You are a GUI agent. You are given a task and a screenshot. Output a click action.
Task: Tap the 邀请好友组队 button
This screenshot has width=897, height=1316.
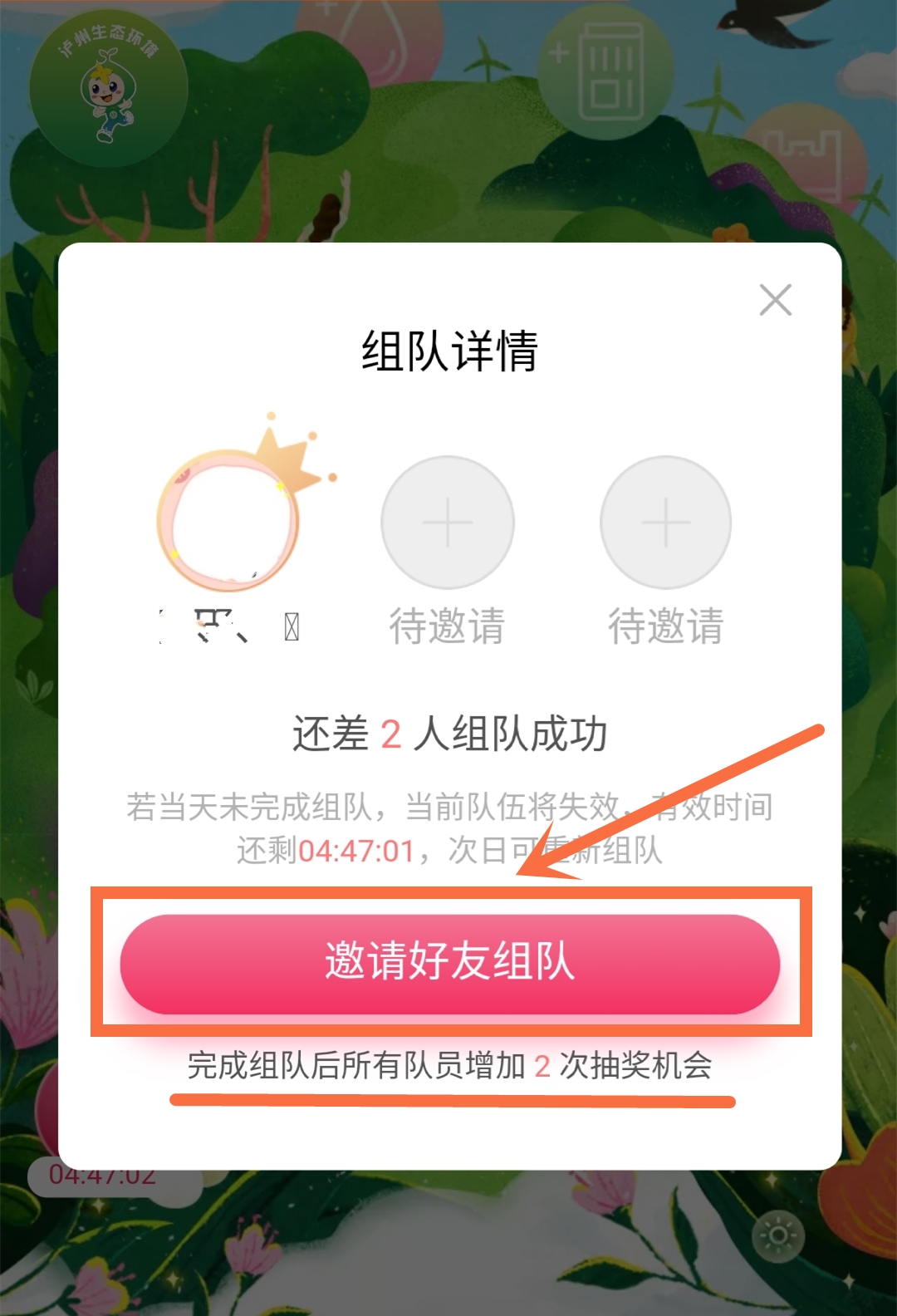pyautogui.click(x=449, y=963)
